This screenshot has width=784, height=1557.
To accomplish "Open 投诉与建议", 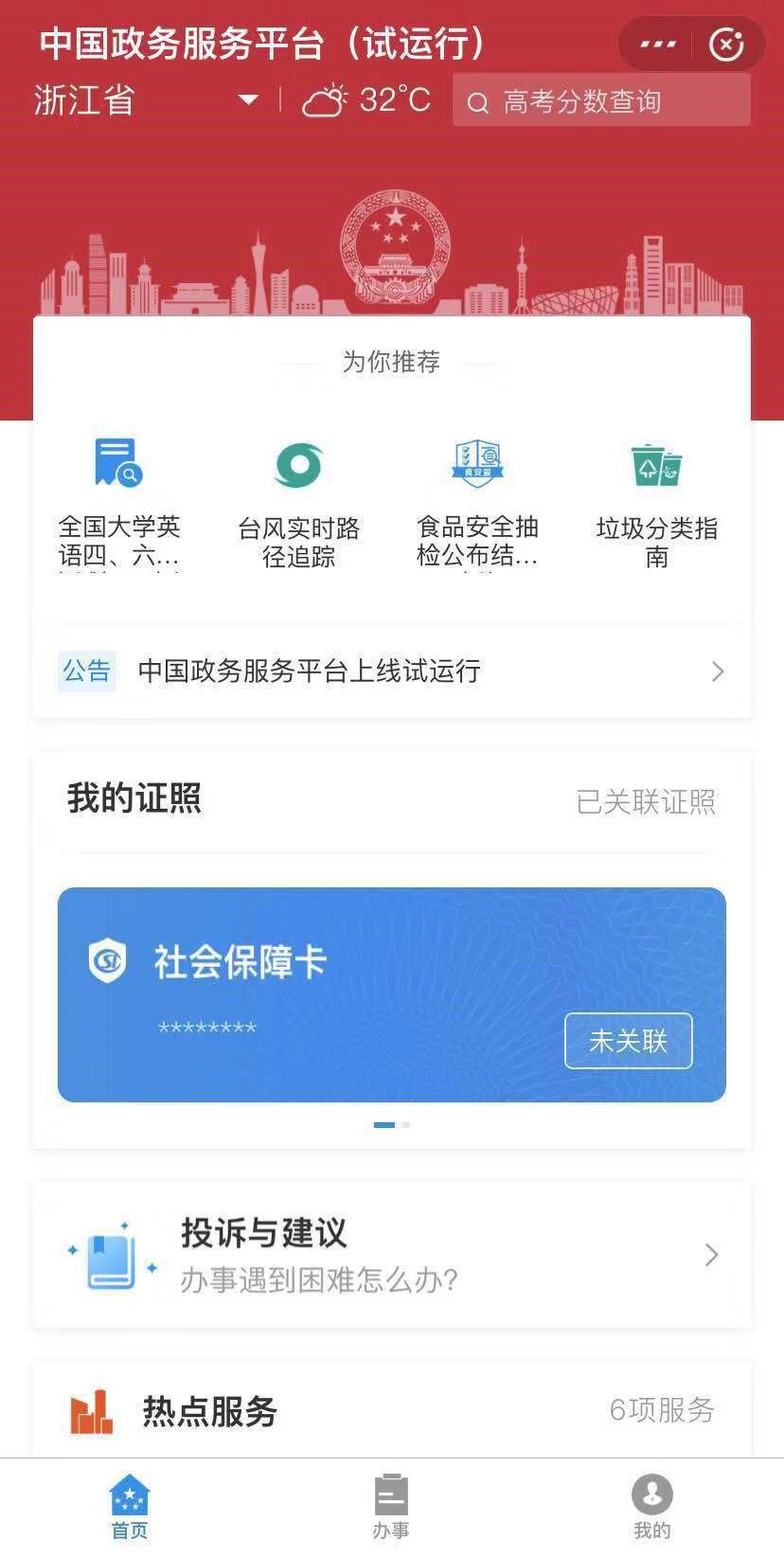I will click(392, 1255).
